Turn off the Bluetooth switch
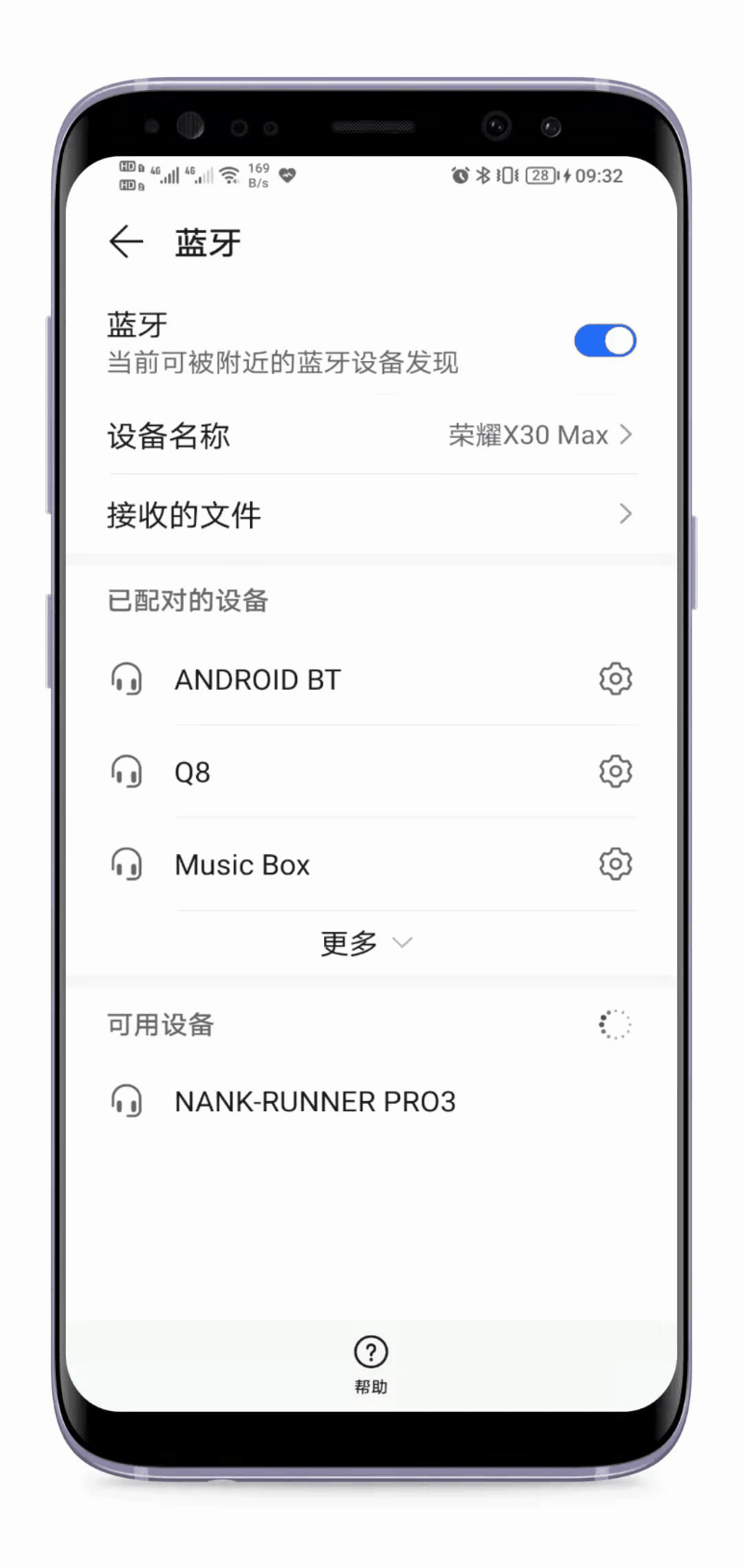This screenshot has height=1568, width=743. click(605, 341)
